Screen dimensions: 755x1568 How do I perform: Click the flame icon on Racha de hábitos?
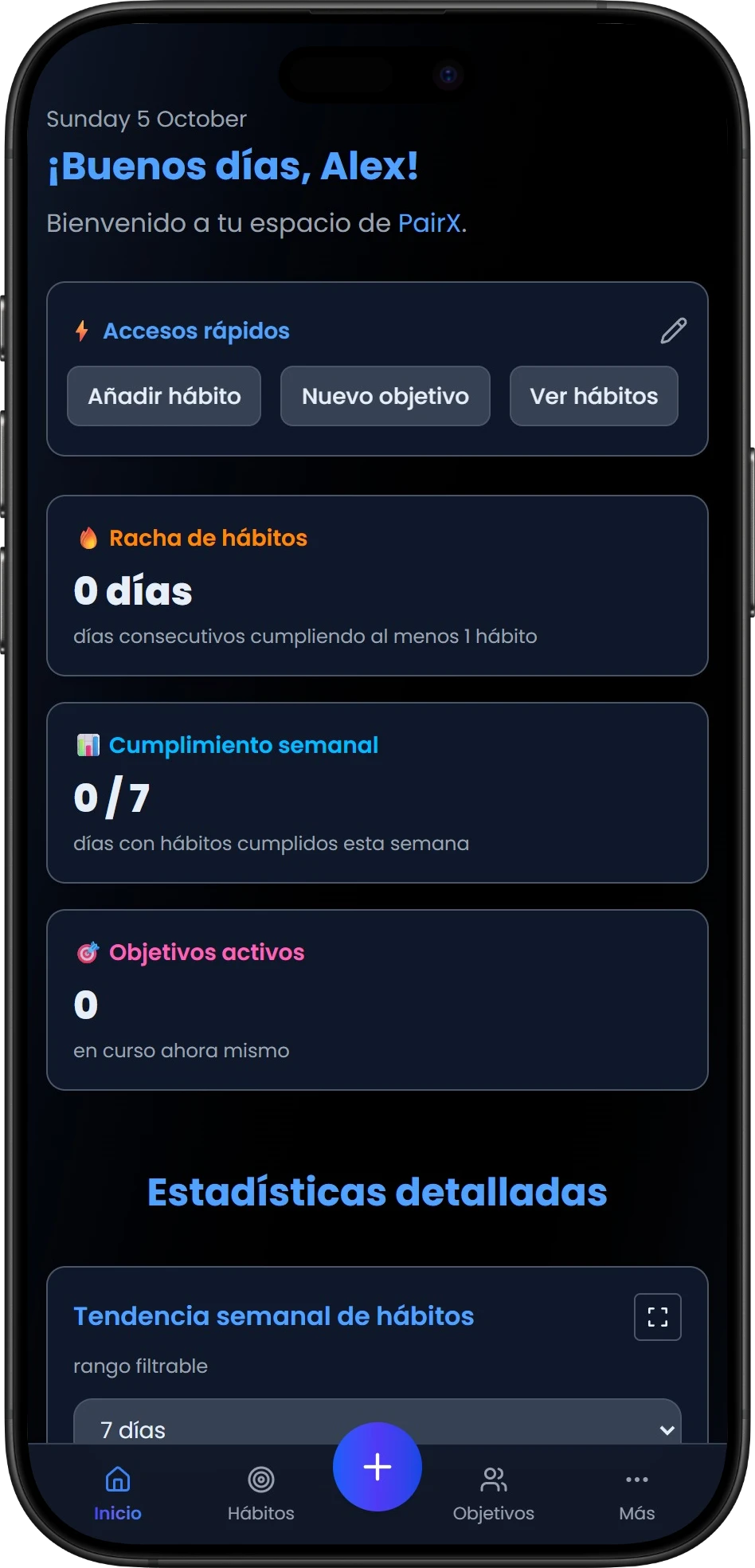tap(88, 537)
